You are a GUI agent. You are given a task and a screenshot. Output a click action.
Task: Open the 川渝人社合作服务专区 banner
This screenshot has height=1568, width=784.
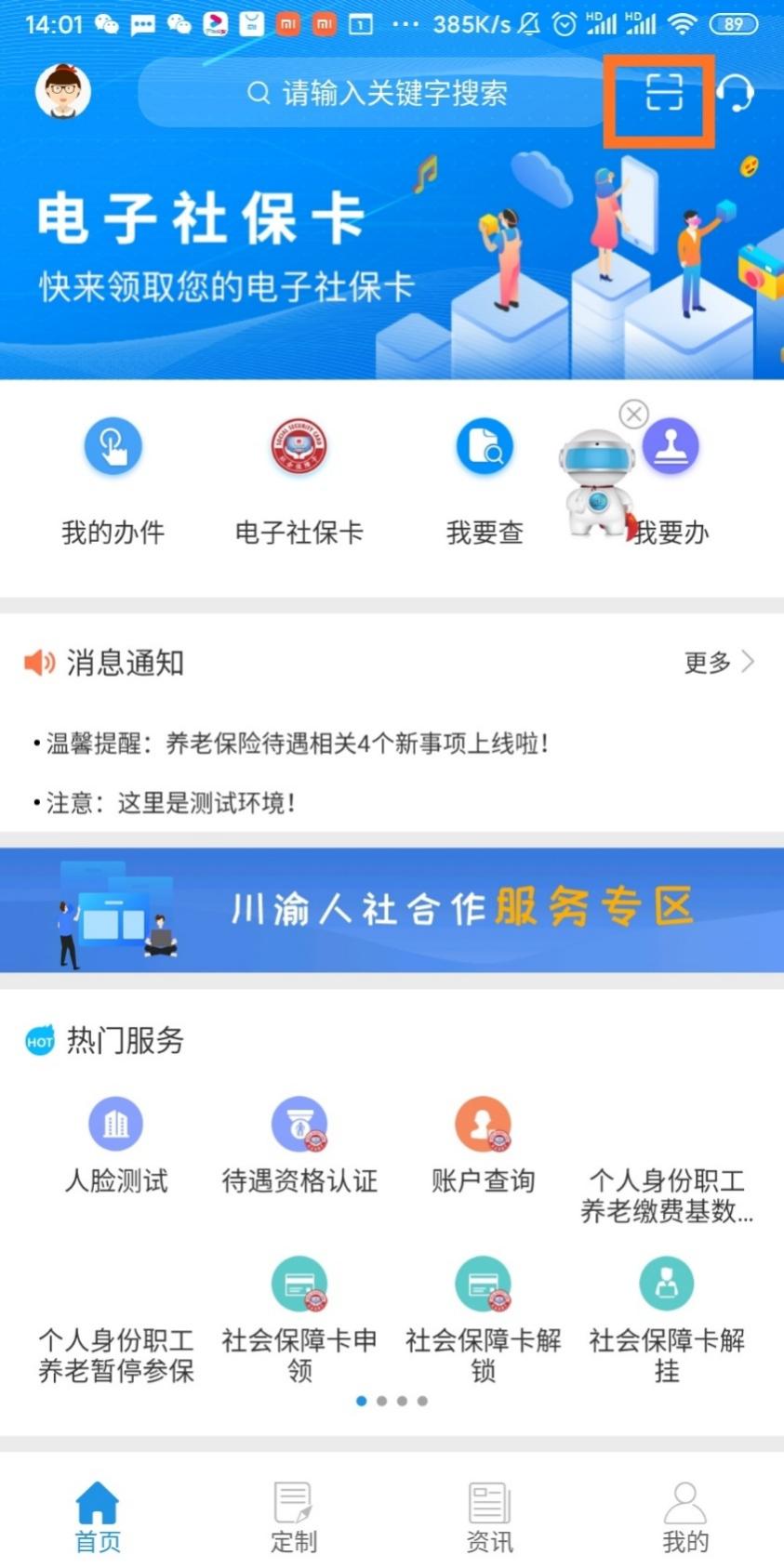click(392, 910)
